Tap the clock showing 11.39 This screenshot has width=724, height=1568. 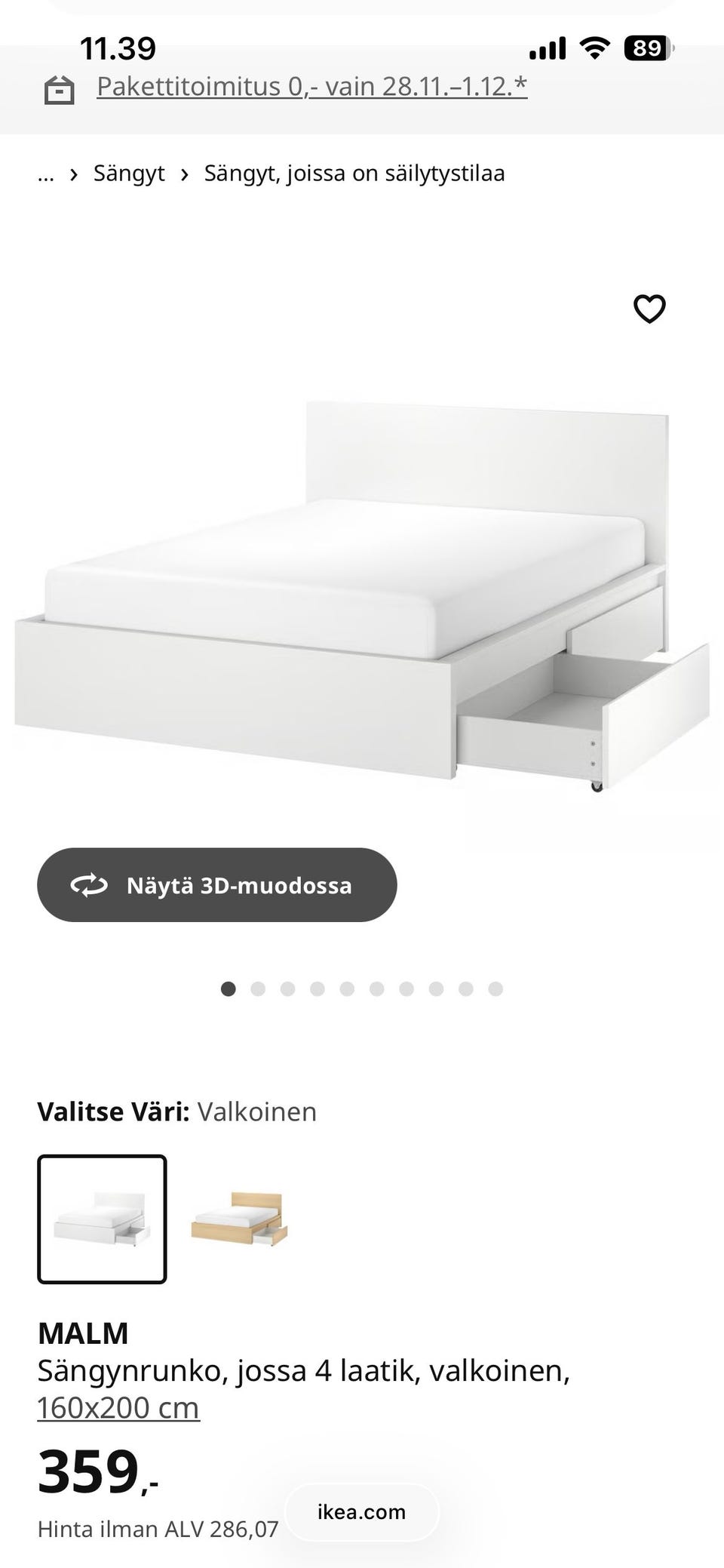(x=118, y=47)
